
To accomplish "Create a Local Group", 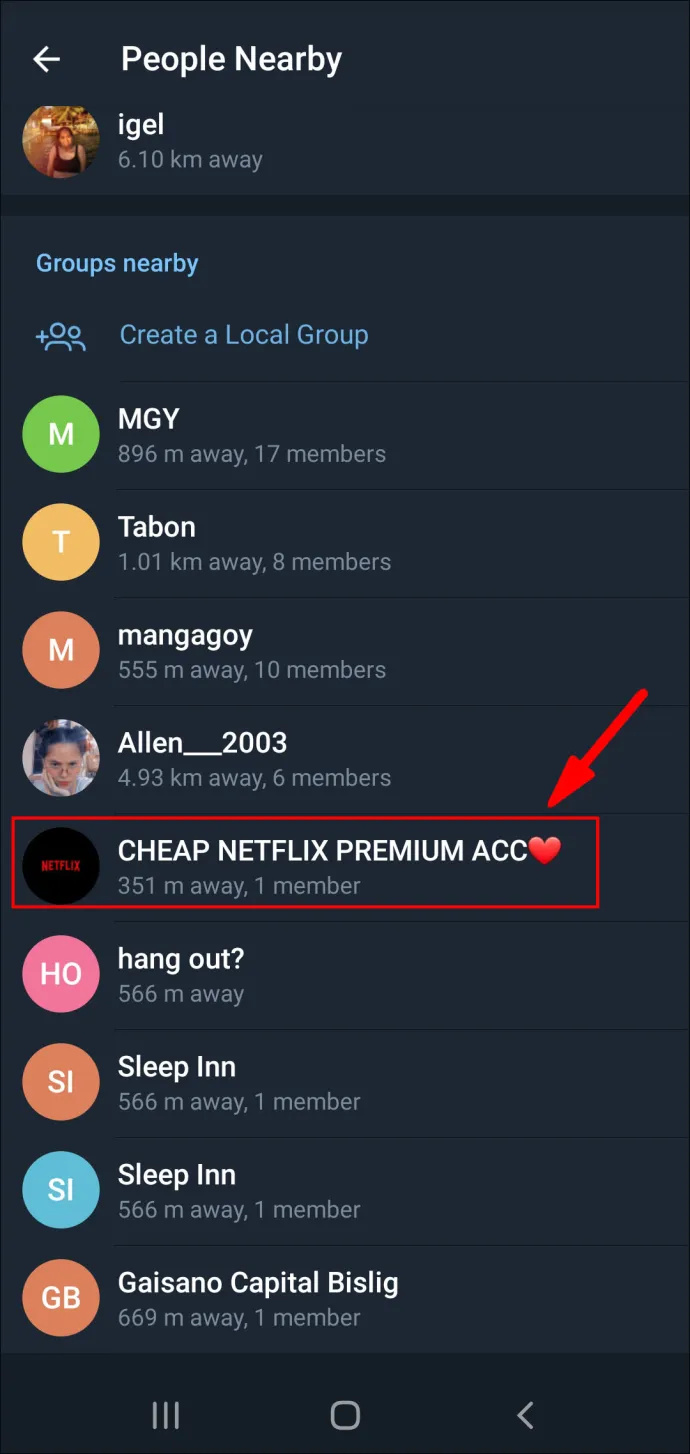I will [345, 335].
